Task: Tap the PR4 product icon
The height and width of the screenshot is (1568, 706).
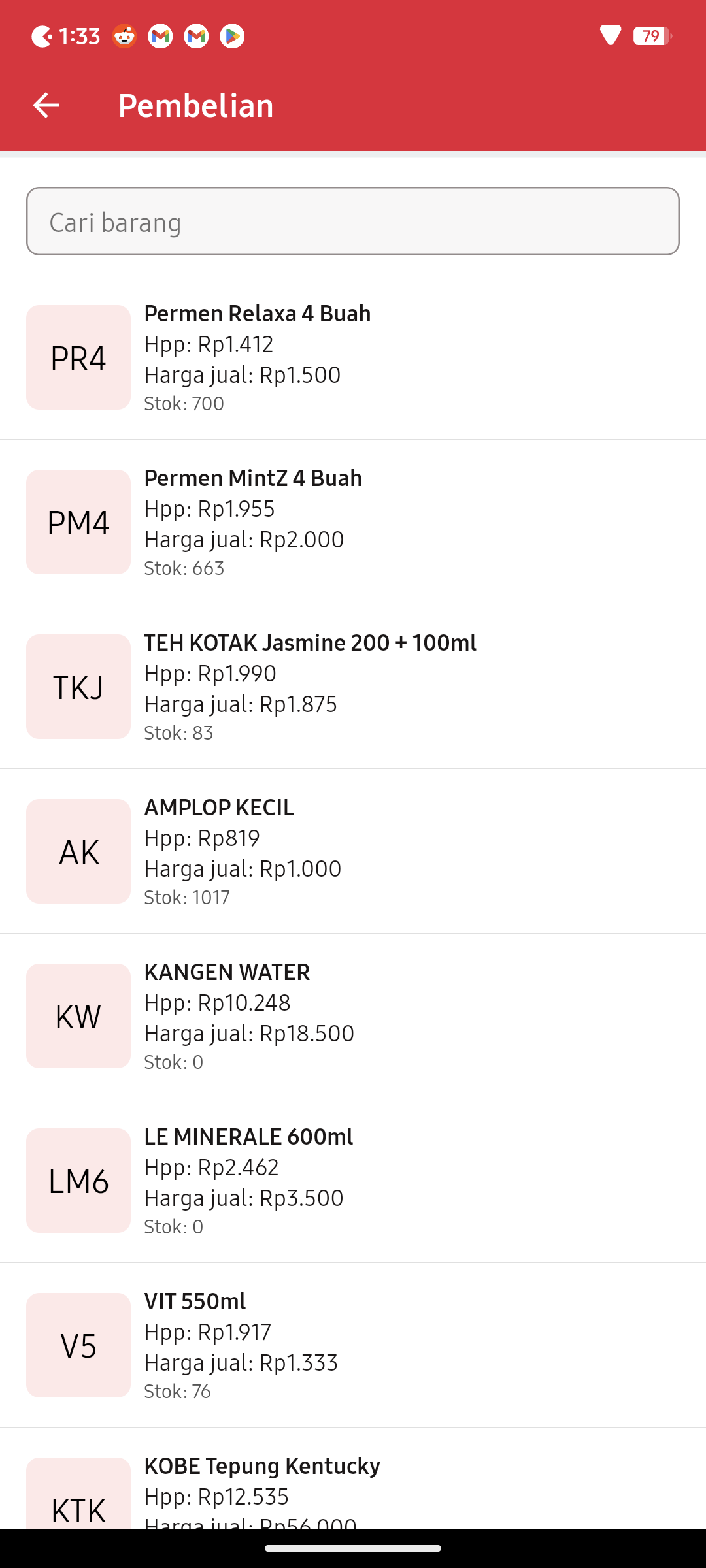Action: [77, 357]
